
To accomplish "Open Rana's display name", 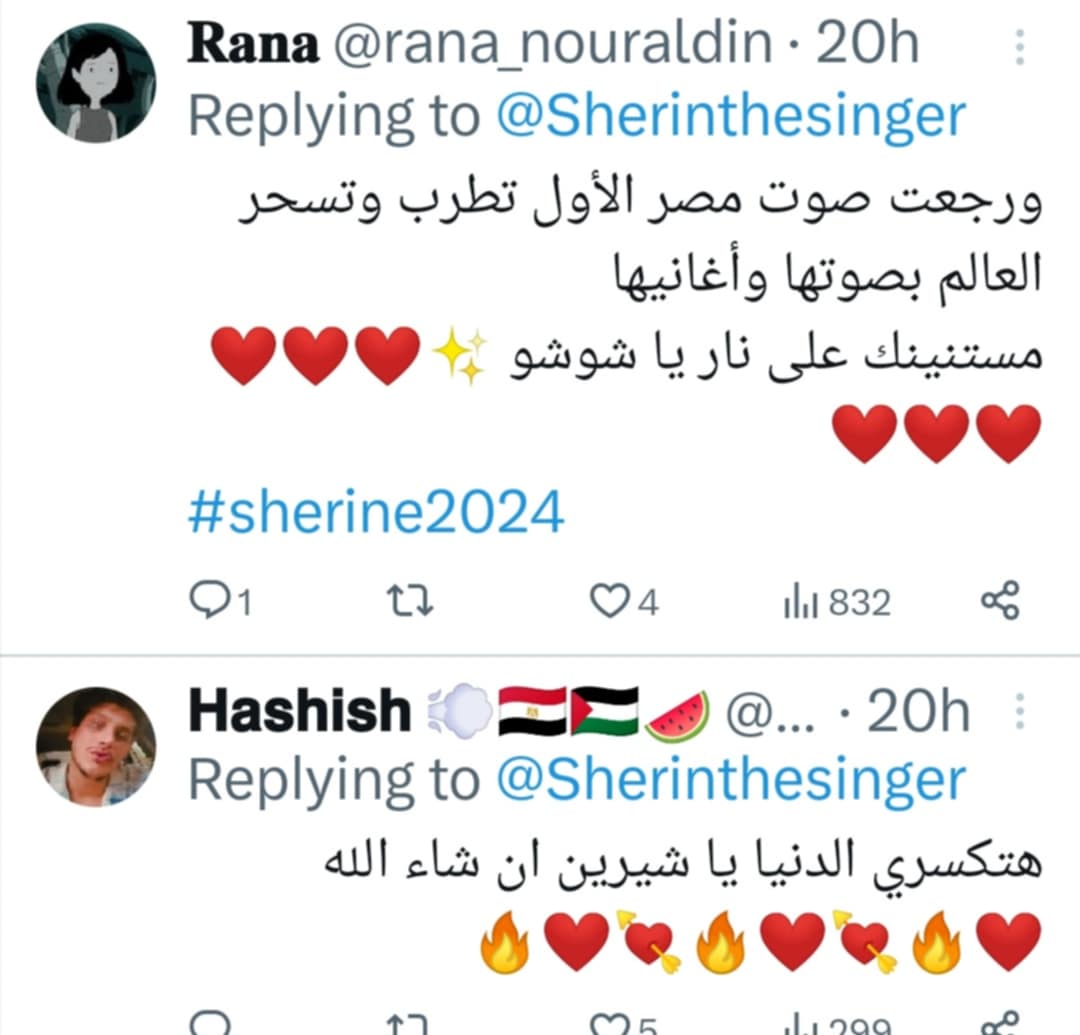I will 253,44.
